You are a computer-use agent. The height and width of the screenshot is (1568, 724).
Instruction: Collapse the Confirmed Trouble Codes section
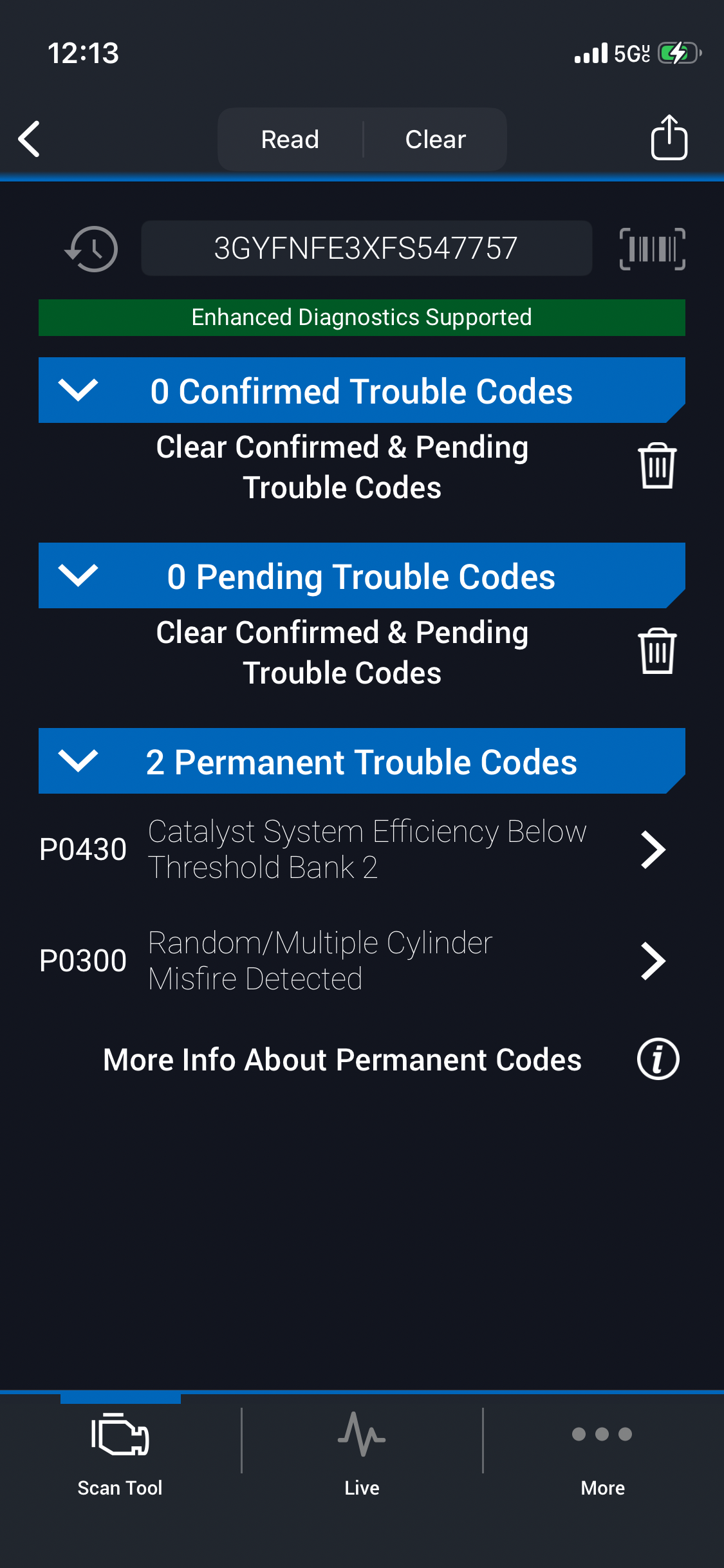tap(78, 390)
